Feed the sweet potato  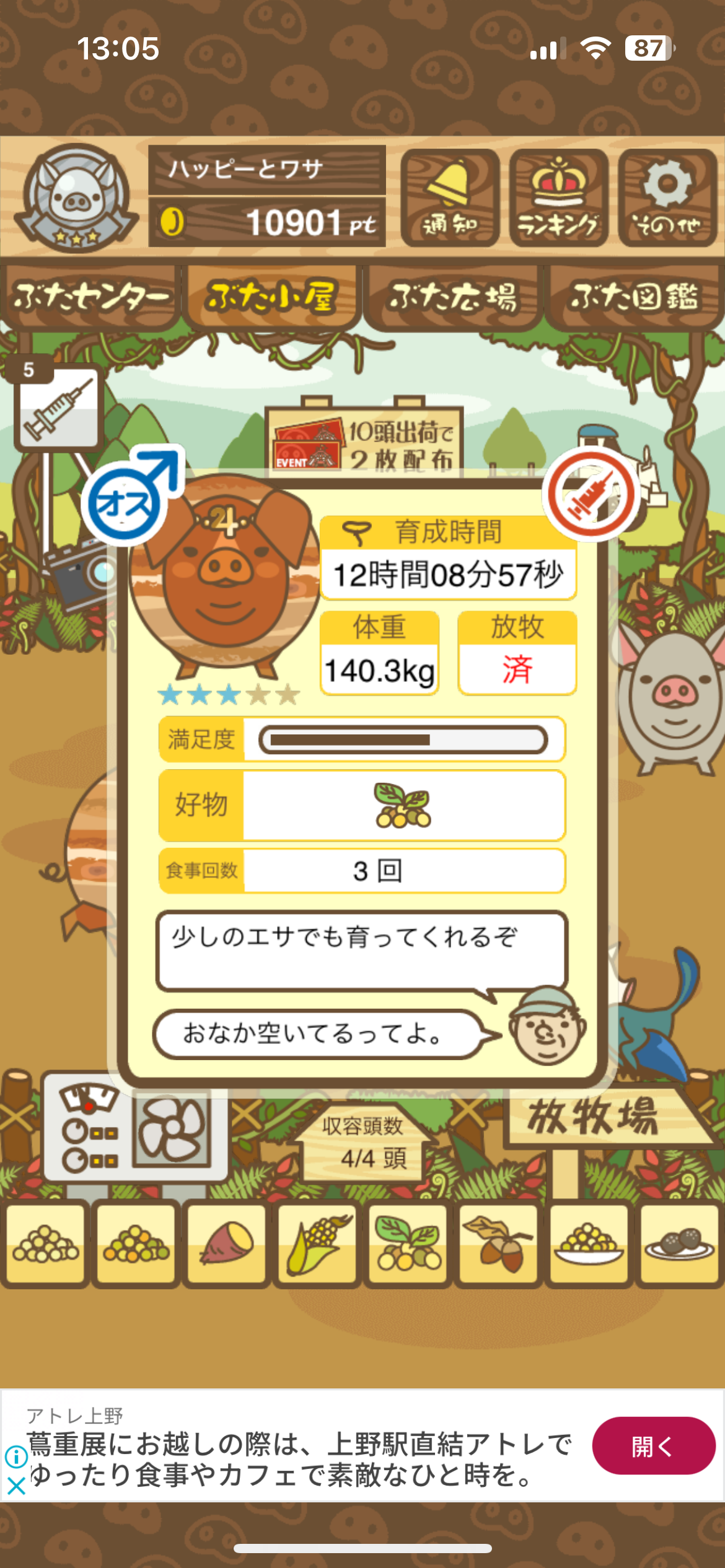point(226,1242)
